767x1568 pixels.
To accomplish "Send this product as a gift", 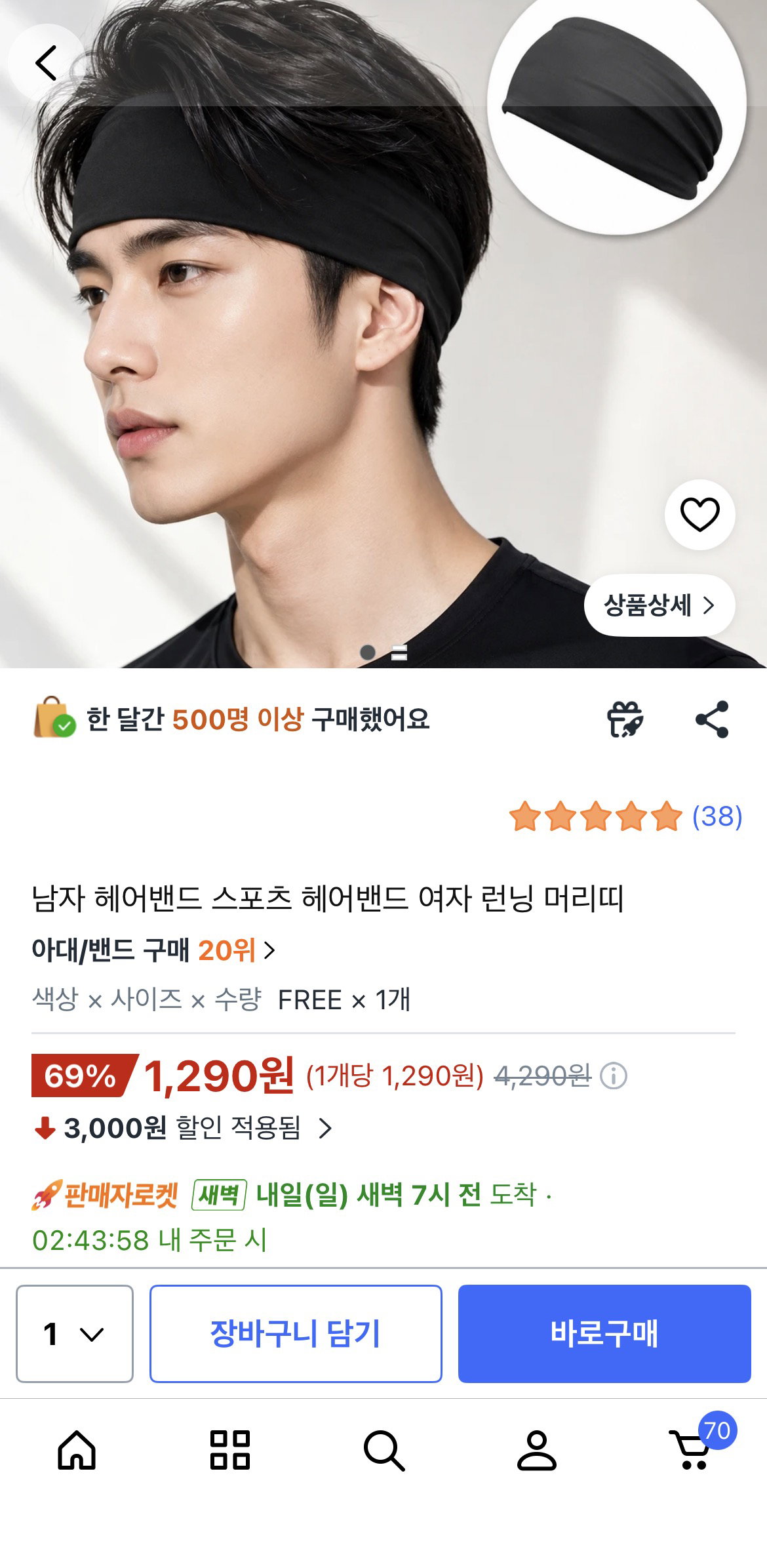I will click(x=625, y=719).
